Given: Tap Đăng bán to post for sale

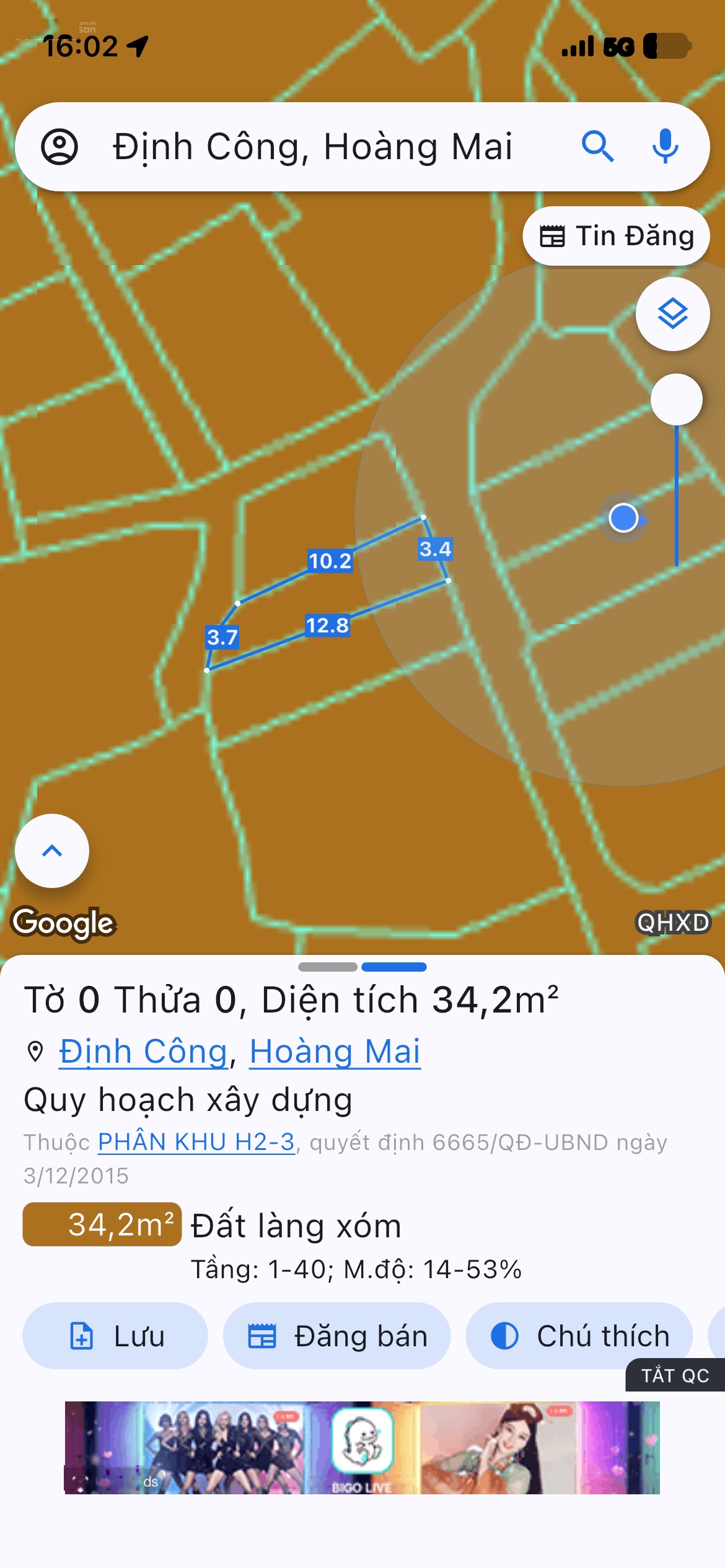Looking at the screenshot, I should pyautogui.click(x=336, y=1336).
